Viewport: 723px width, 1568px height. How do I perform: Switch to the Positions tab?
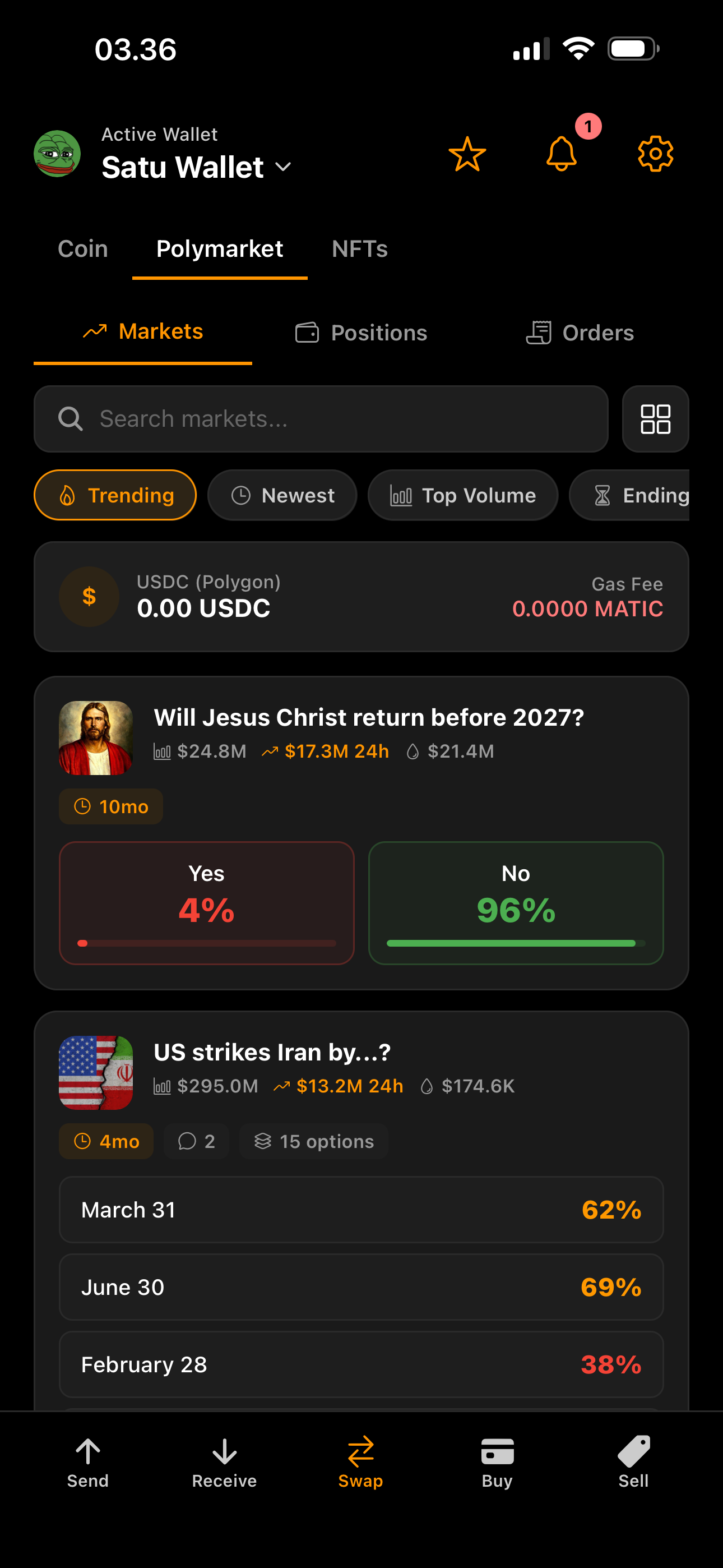(x=360, y=333)
